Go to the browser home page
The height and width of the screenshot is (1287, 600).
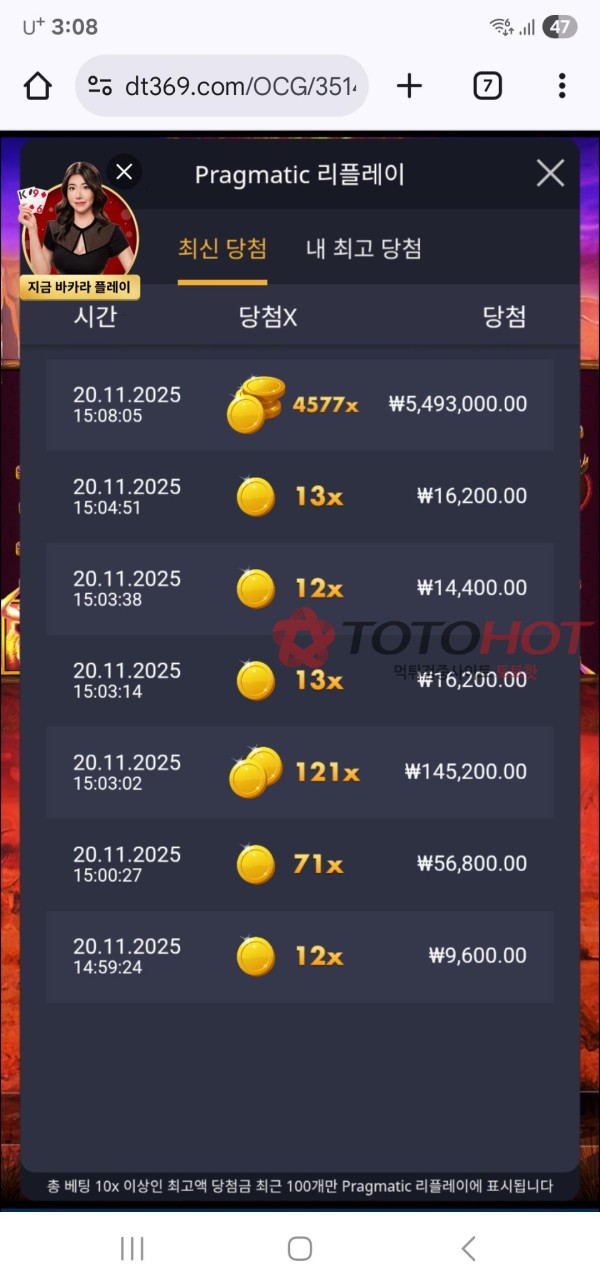[37, 86]
